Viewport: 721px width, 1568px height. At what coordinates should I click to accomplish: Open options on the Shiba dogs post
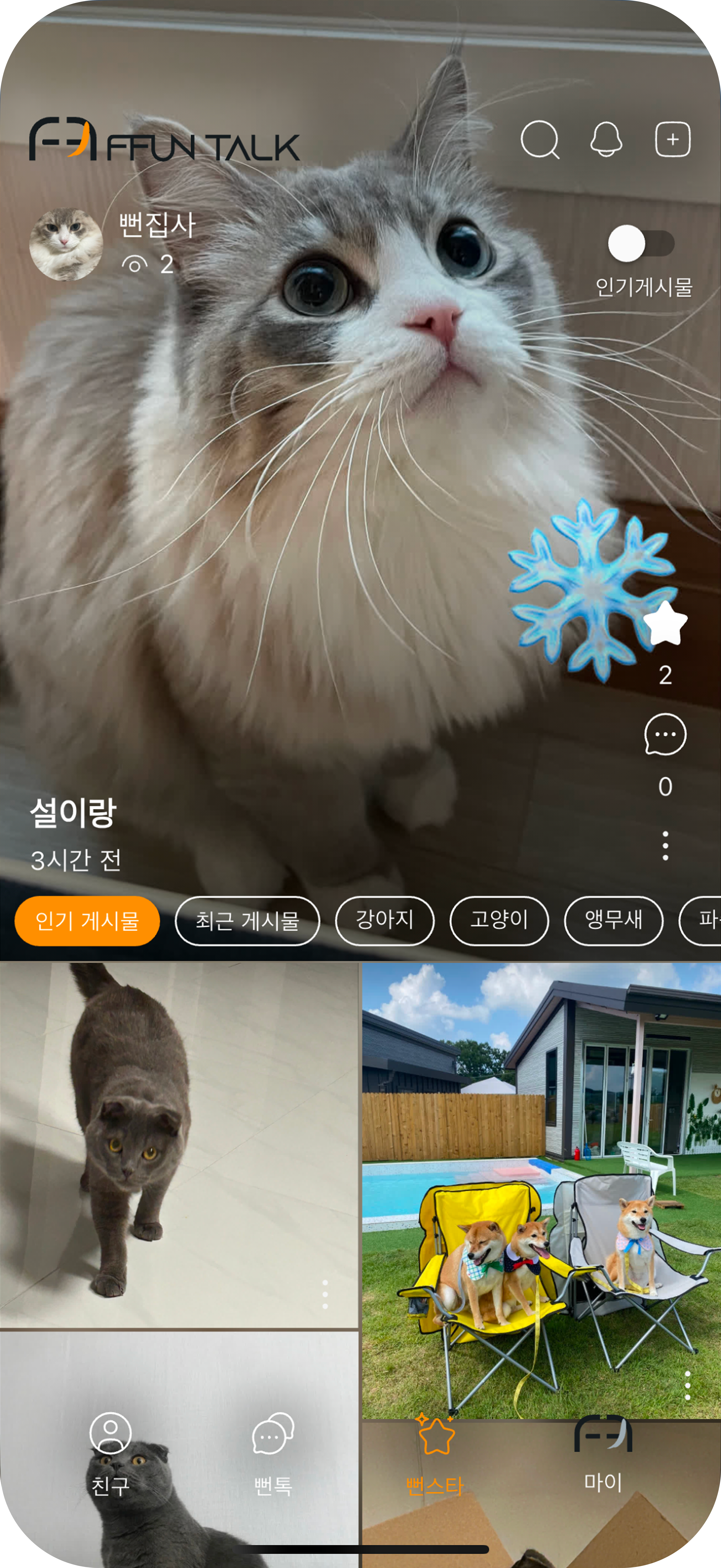coord(687,1385)
